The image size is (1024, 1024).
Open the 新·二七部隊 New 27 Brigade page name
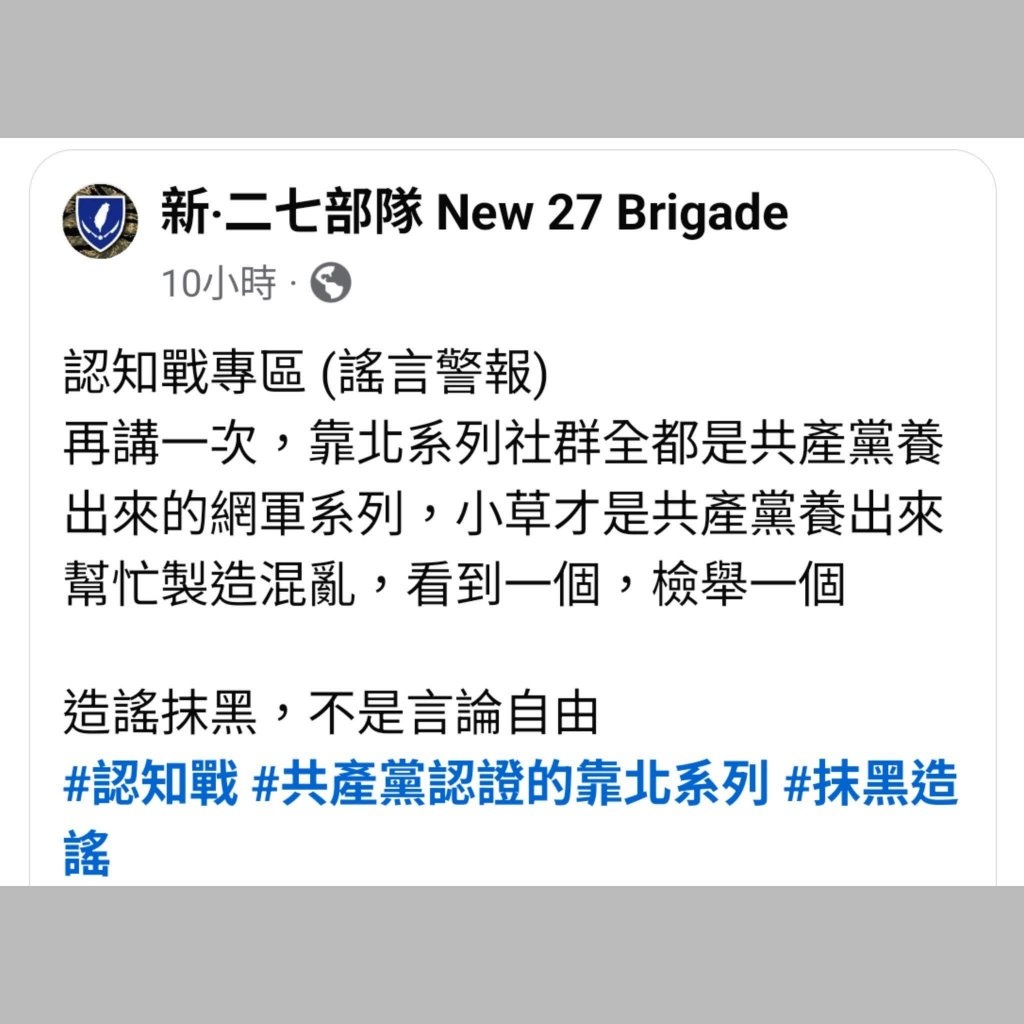click(474, 213)
